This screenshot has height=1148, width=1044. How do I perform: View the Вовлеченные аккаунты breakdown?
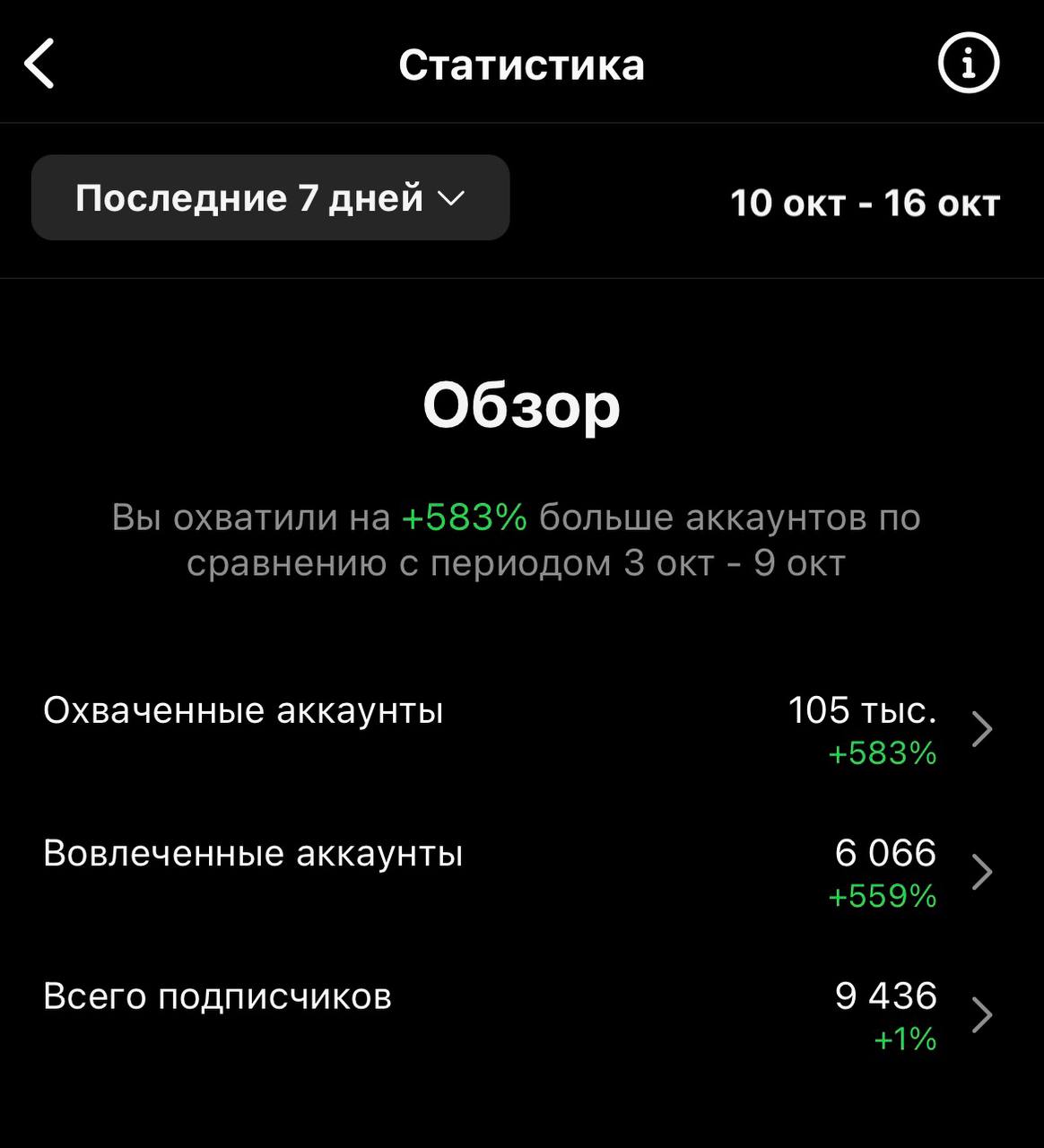pos(520,873)
